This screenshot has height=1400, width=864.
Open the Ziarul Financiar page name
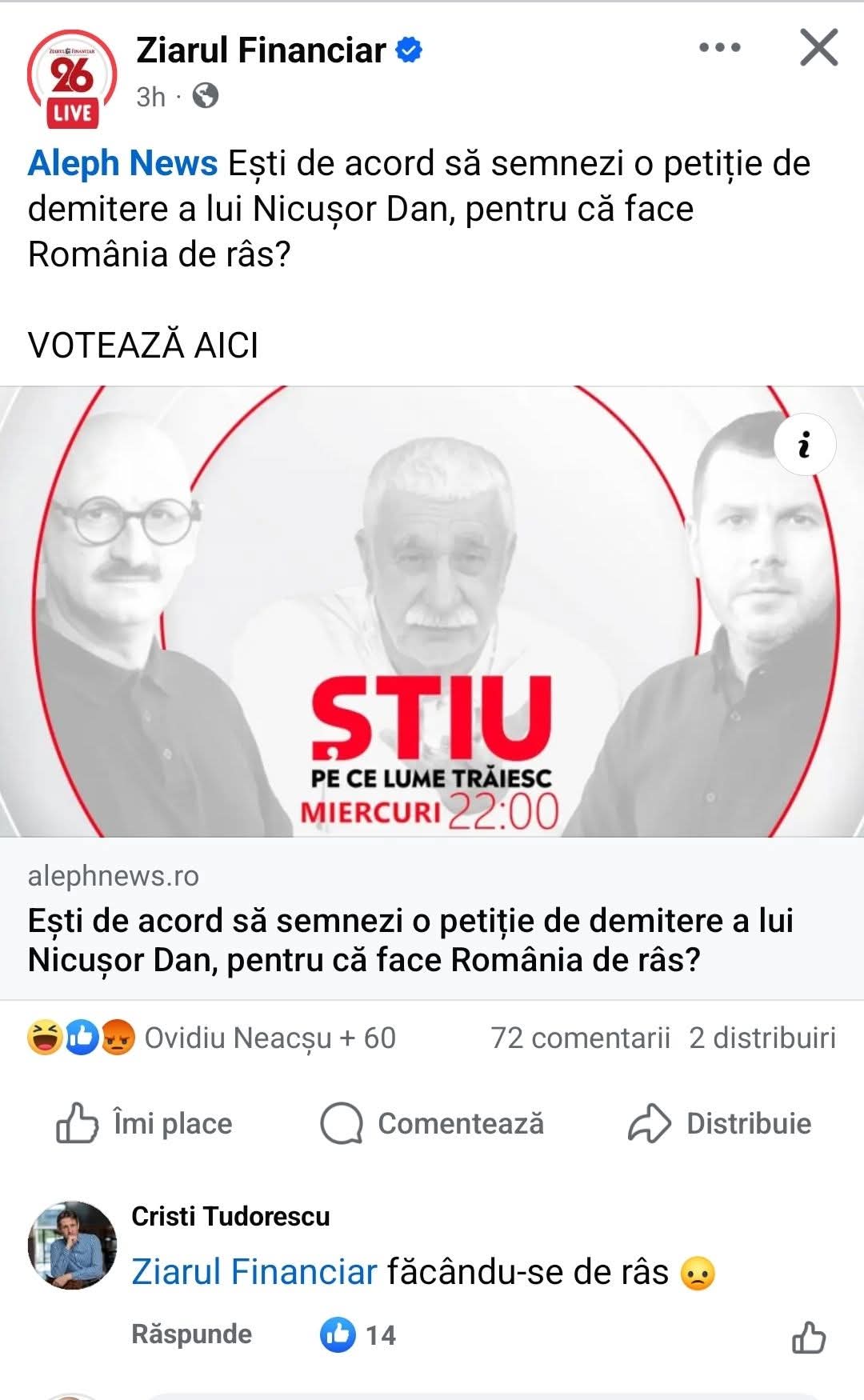coord(261,50)
